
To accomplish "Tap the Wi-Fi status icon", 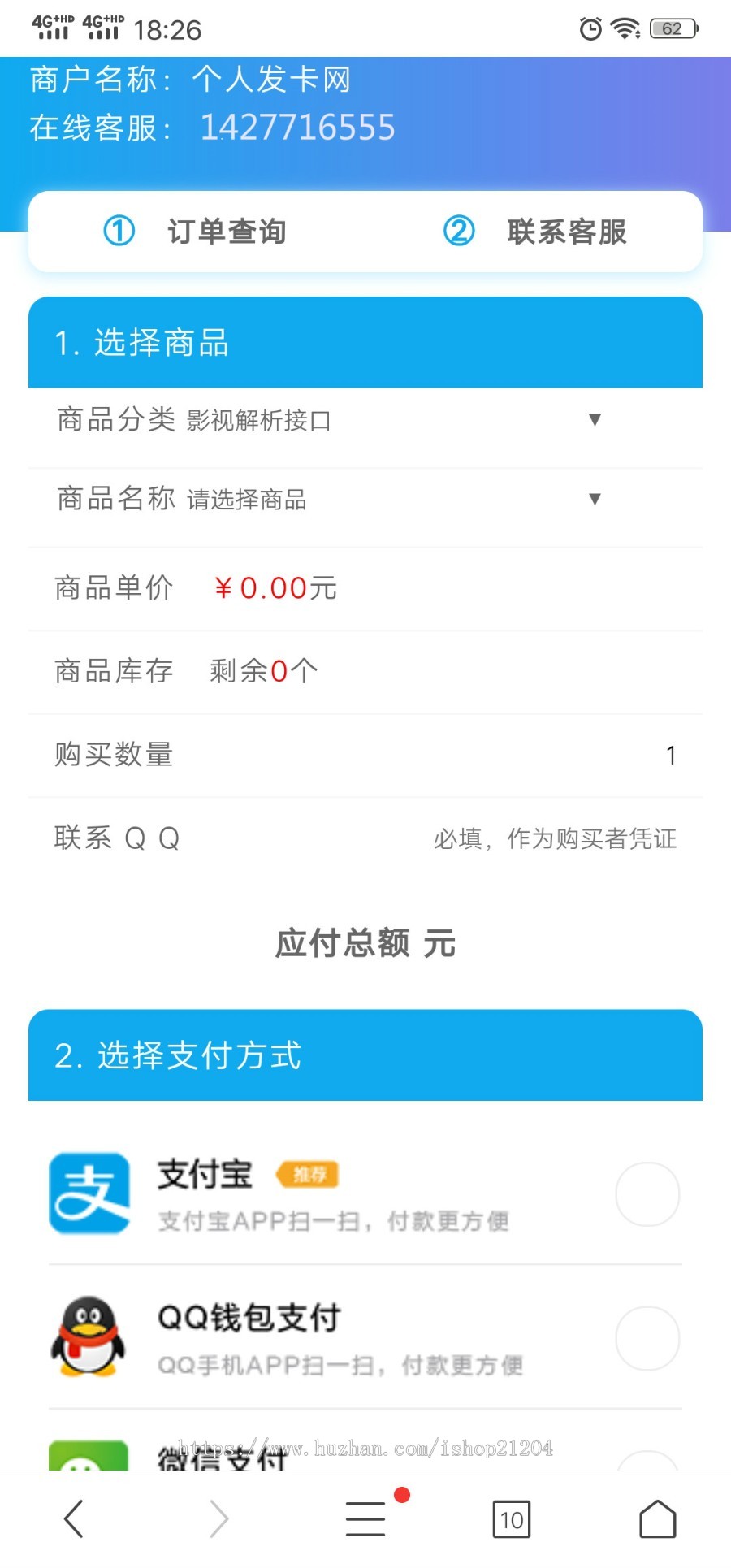I will click(x=625, y=28).
